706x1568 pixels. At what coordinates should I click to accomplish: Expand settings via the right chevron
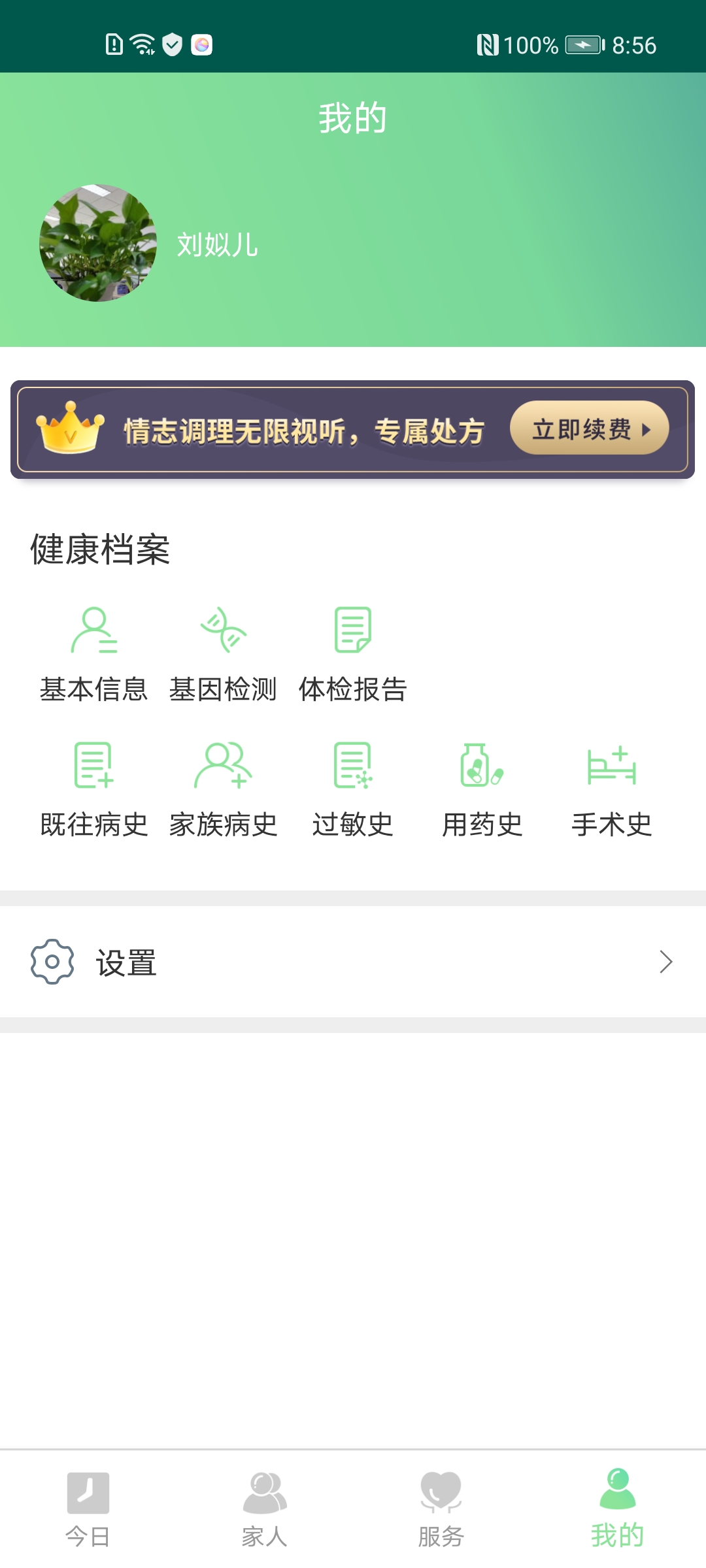tap(667, 961)
